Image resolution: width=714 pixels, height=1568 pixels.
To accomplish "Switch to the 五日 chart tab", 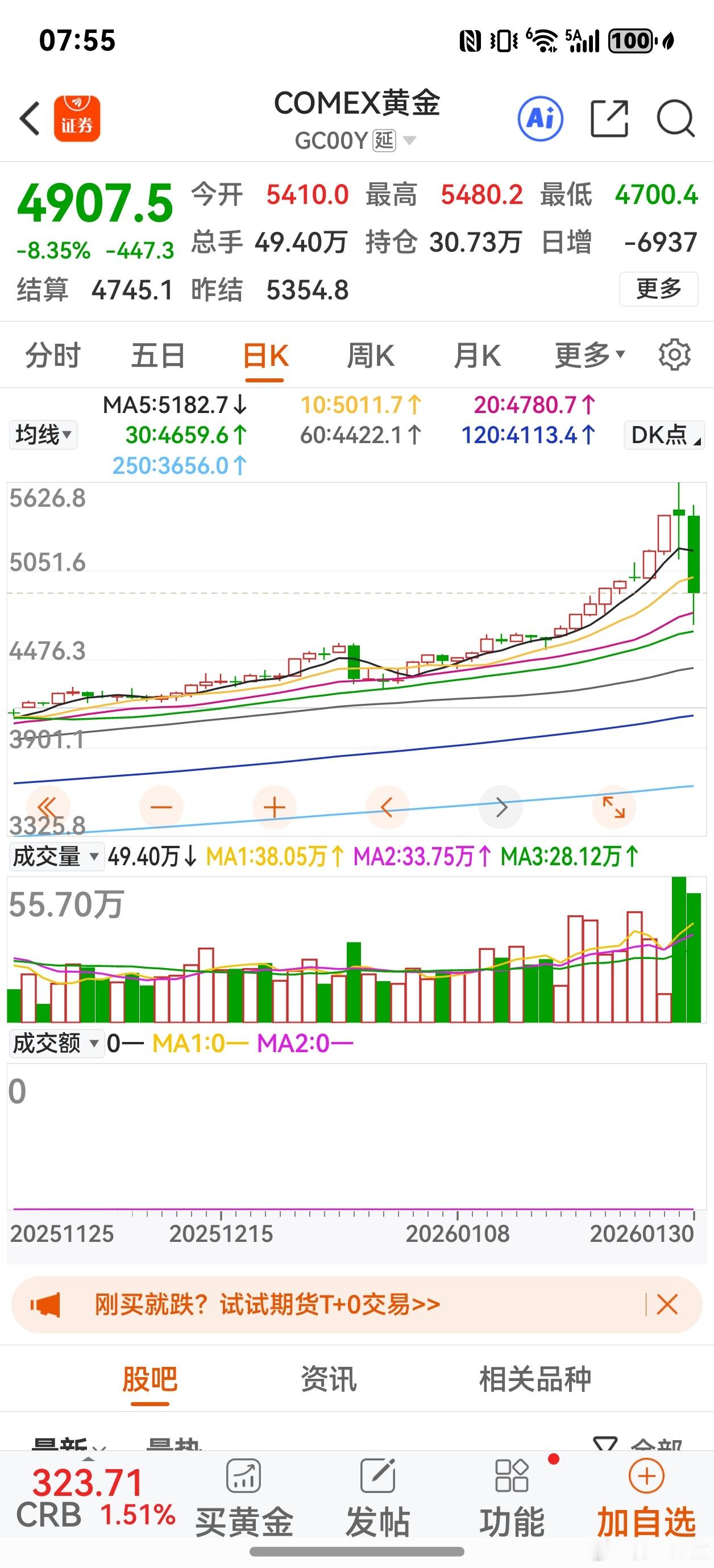I will [158, 356].
